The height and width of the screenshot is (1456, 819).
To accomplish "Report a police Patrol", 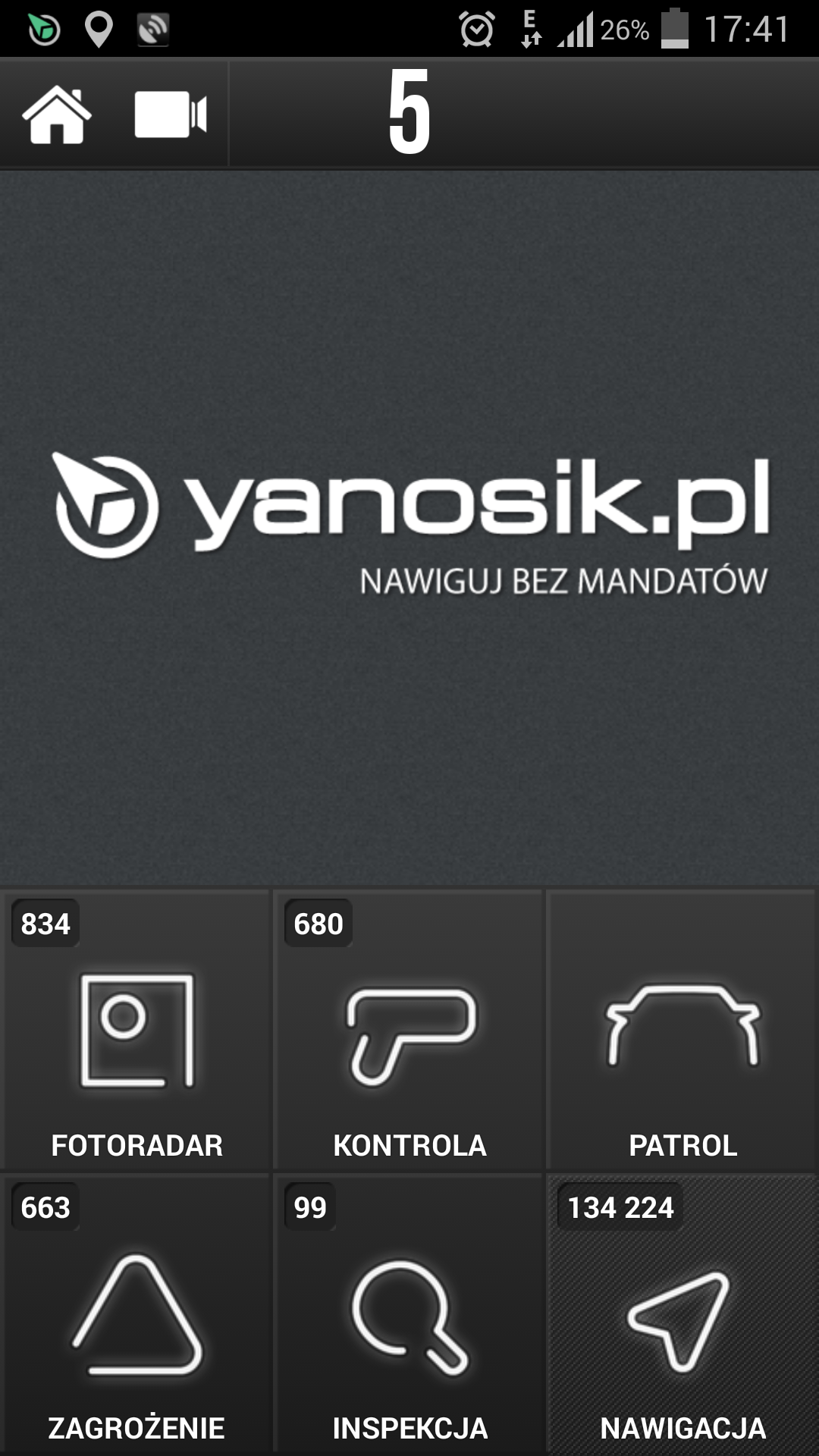I will click(682, 1030).
